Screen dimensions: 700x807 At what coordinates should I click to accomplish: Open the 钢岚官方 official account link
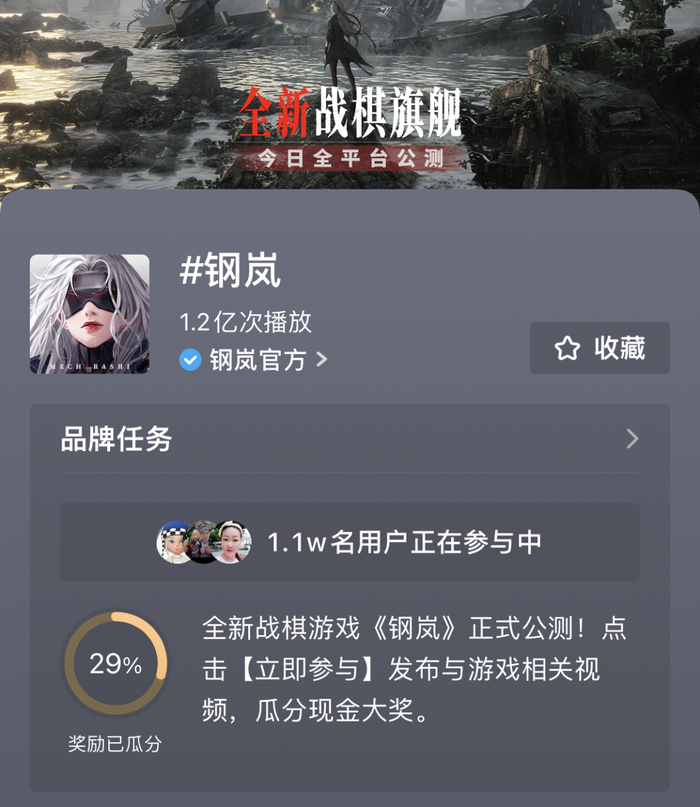256,360
